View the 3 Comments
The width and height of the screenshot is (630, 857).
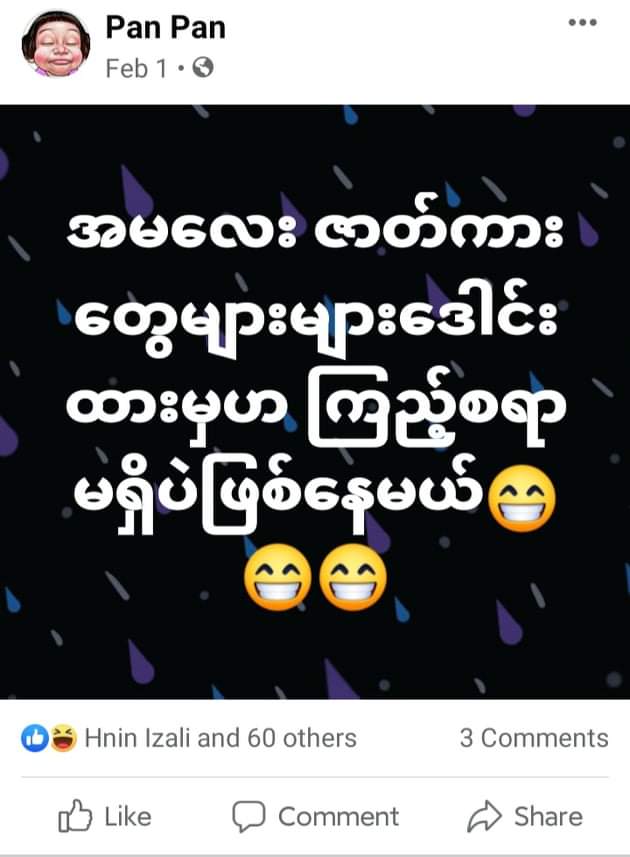pos(533,738)
